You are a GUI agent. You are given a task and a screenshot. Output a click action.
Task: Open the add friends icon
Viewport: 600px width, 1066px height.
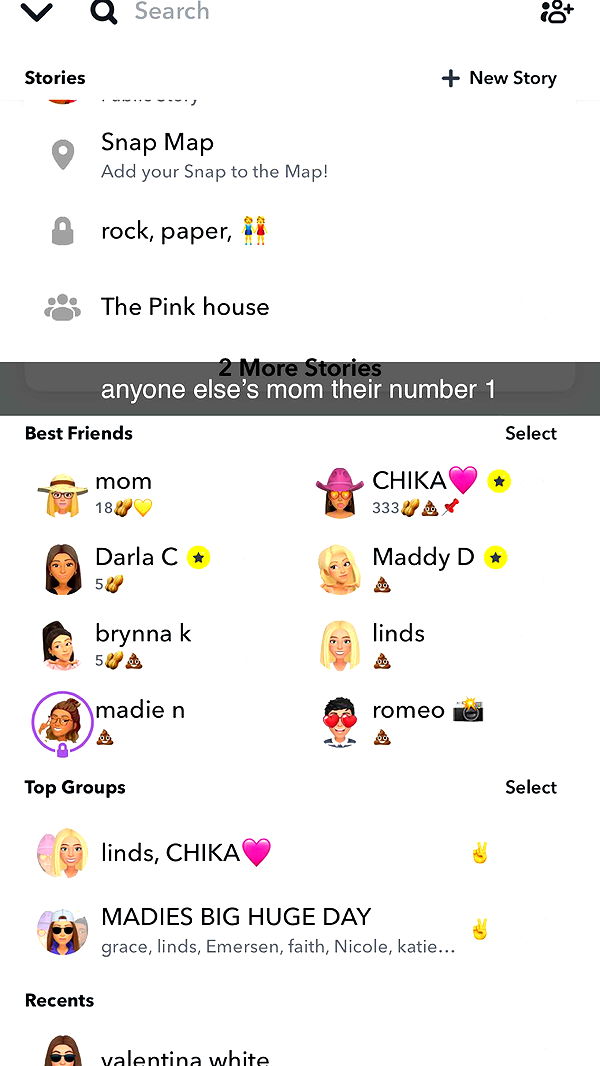click(x=556, y=12)
